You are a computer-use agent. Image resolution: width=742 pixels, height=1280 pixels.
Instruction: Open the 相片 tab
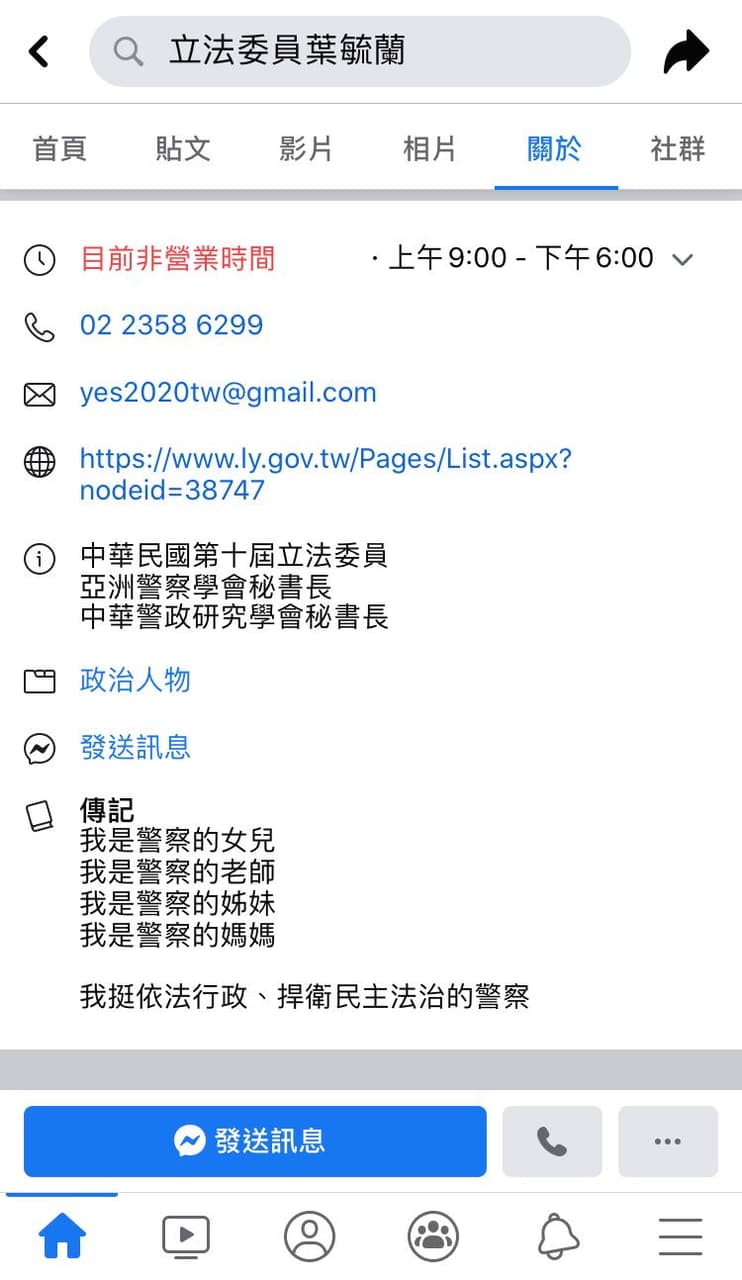[430, 149]
